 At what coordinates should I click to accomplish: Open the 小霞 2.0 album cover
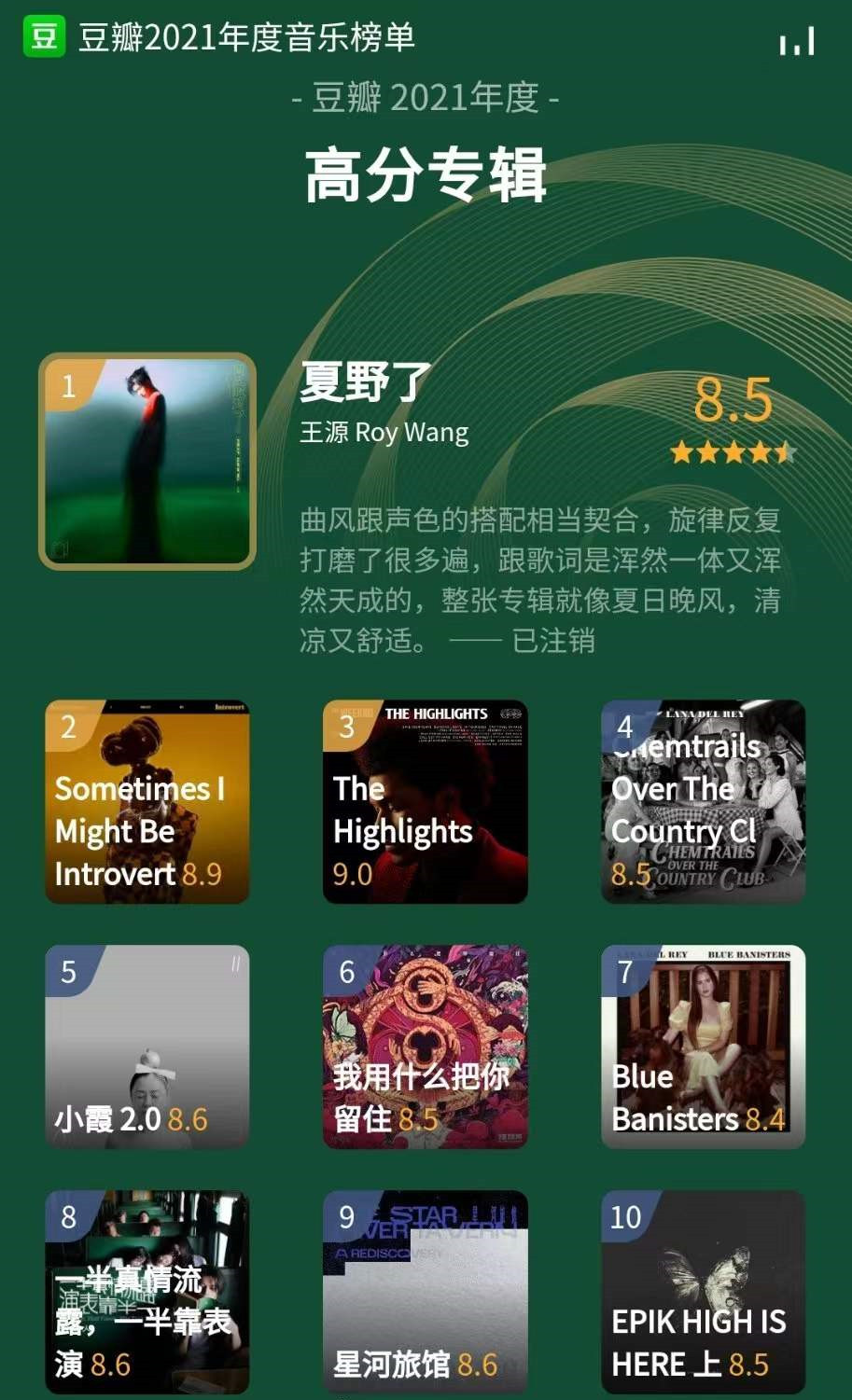click(x=147, y=1047)
